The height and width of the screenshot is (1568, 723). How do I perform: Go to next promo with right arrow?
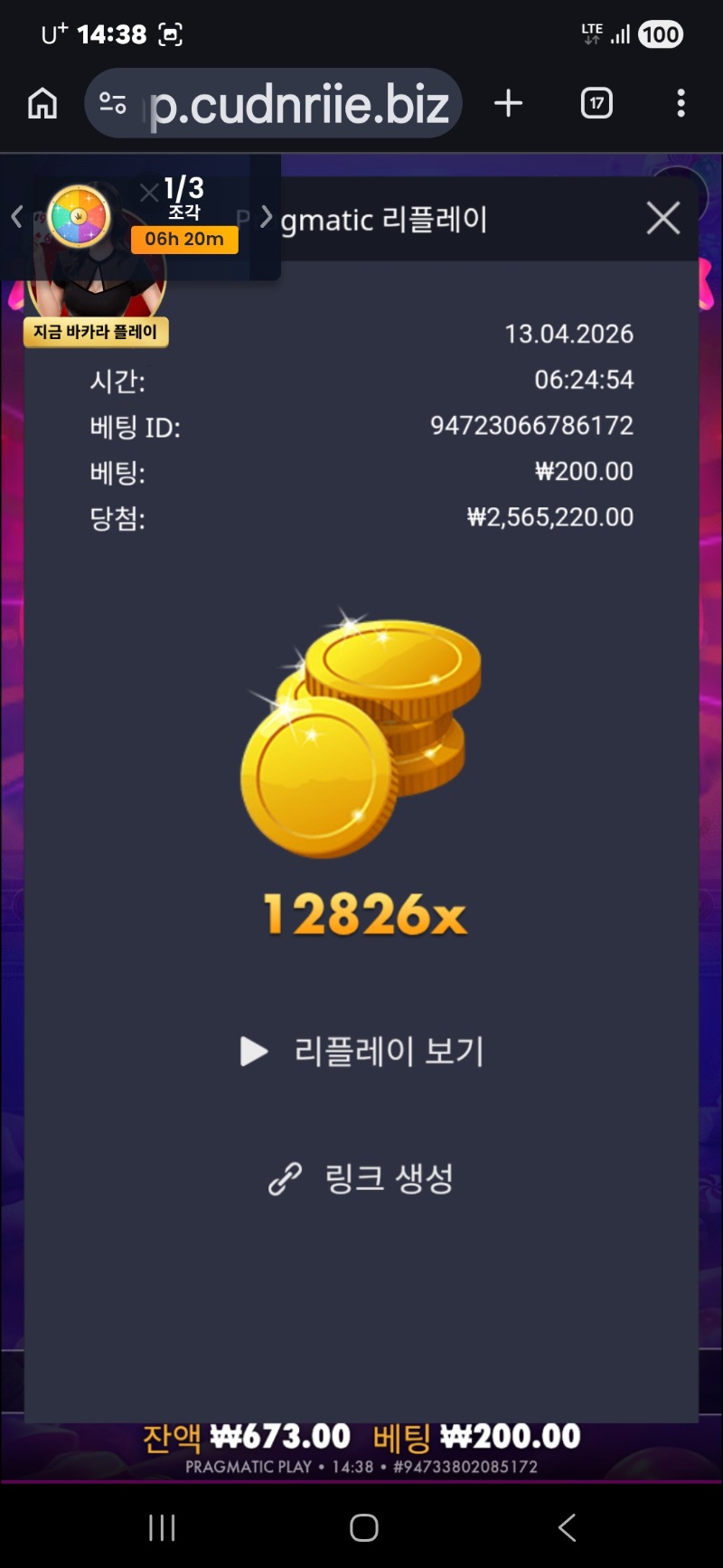[x=266, y=217]
